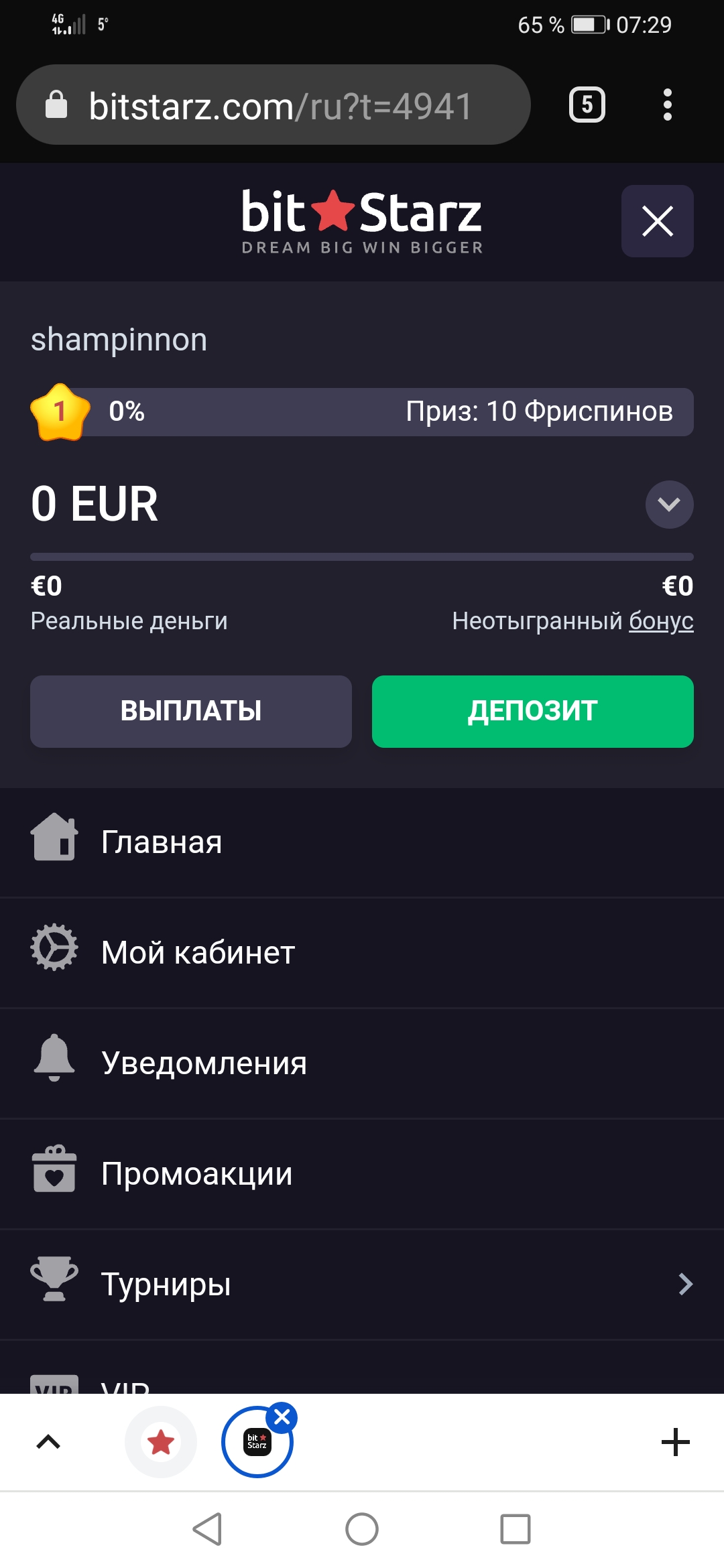Expand the 0 EUR balance dropdown

[669, 505]
